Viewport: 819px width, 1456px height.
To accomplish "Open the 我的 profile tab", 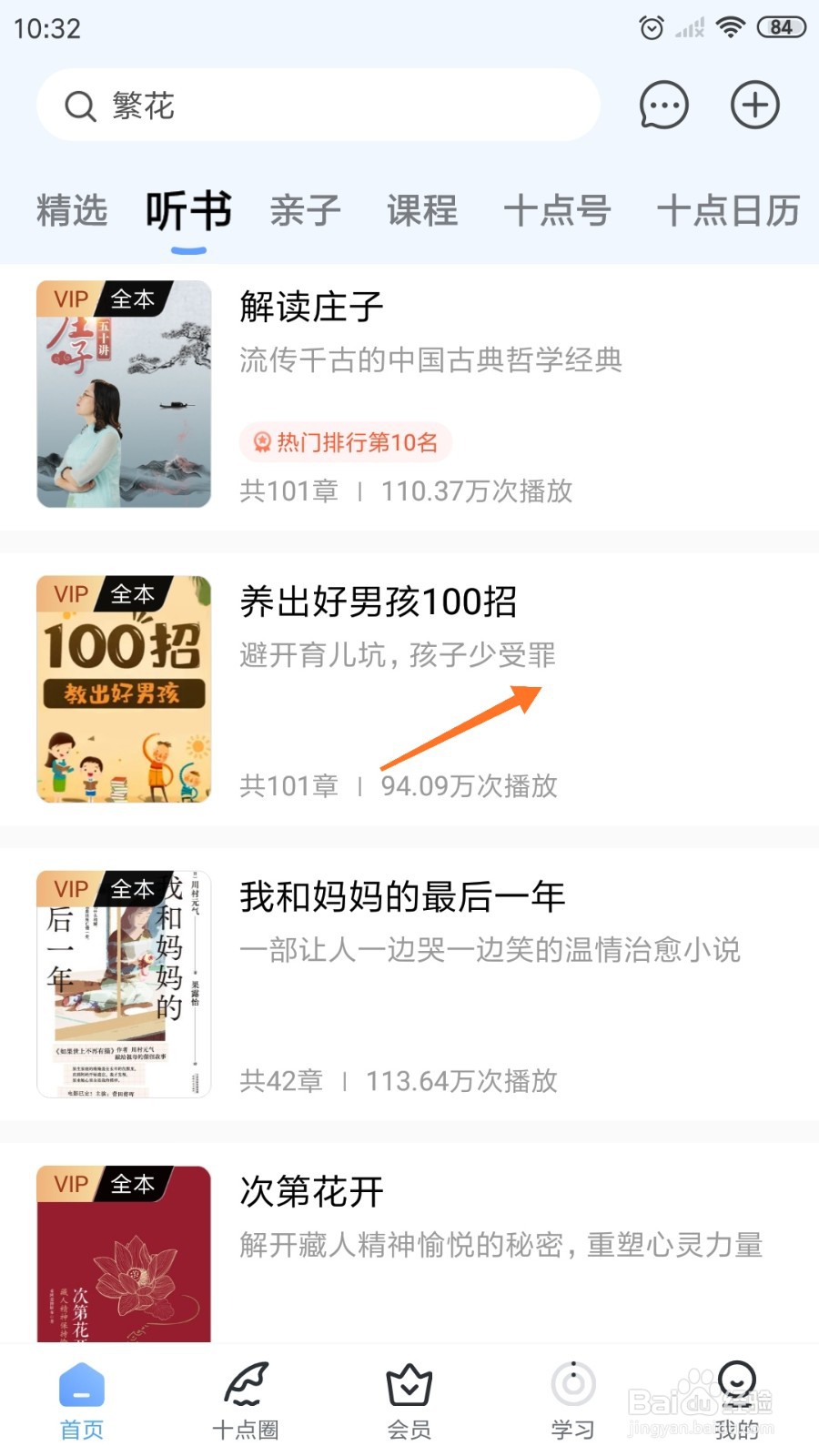I will pos(737,1401).
